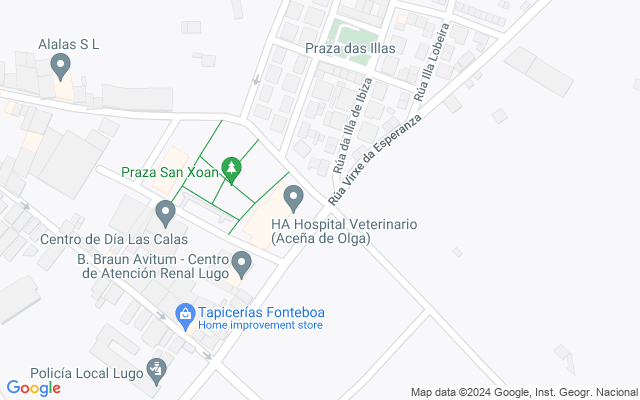Open the Alalas S L map pin
The height and width of the screenshot is (400, 640).
pyautogui.click(x=61, y=68)
